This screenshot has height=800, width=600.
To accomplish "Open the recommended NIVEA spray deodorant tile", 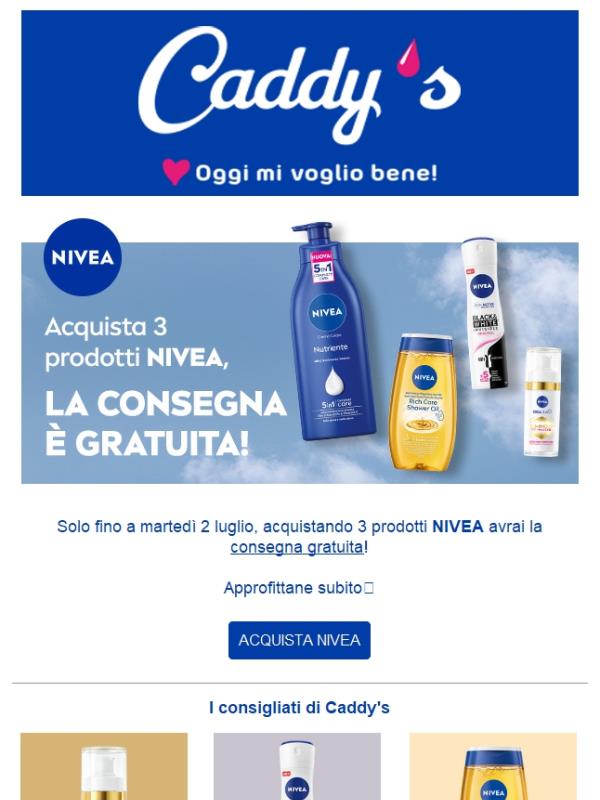I will (297, 768).
